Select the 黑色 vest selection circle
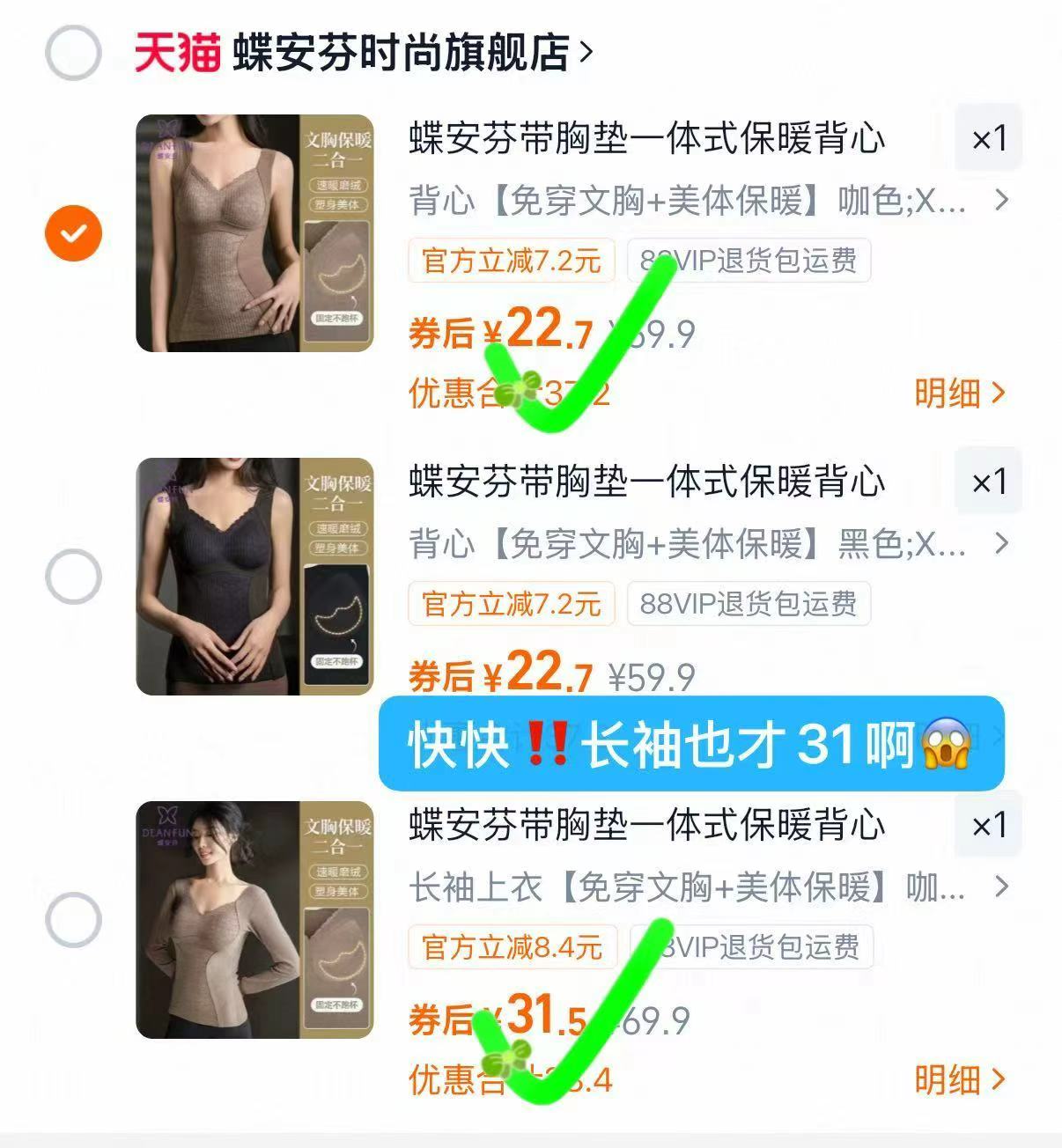Image resolution: width=1062 pixels, height=1148 pixels. [x=73, y=577]
